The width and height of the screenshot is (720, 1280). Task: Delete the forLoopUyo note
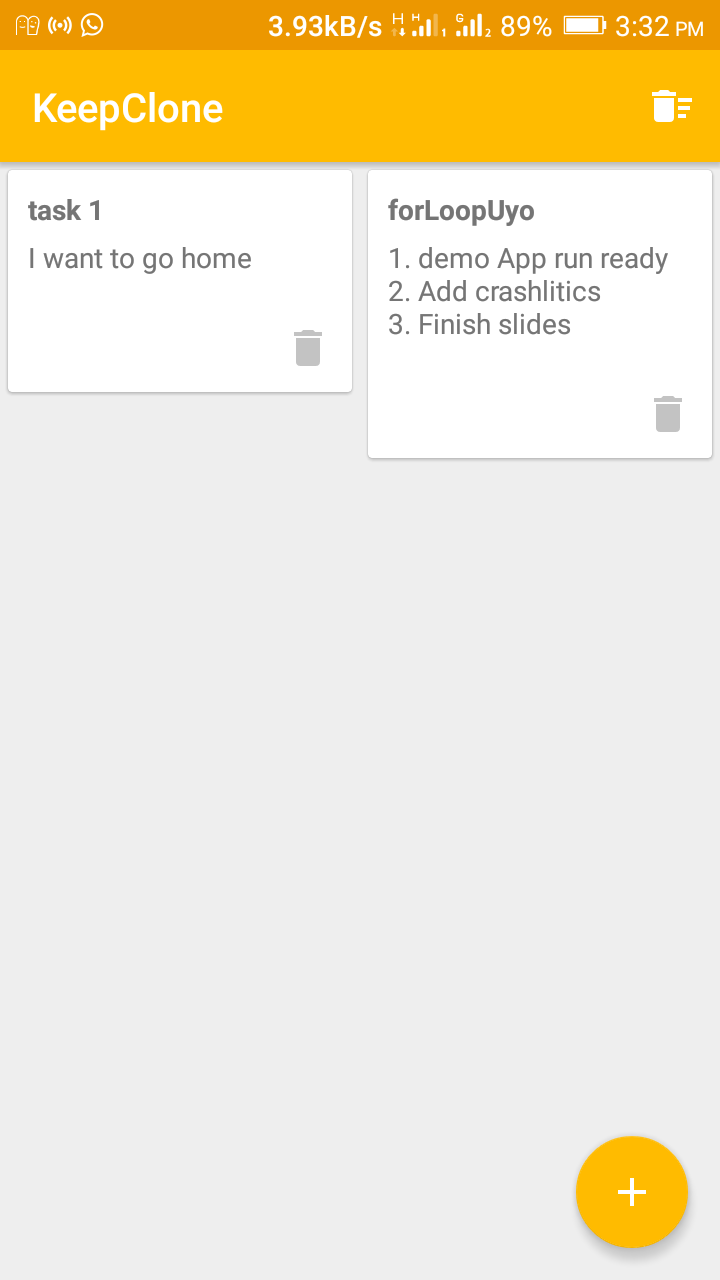coord(668,414)
